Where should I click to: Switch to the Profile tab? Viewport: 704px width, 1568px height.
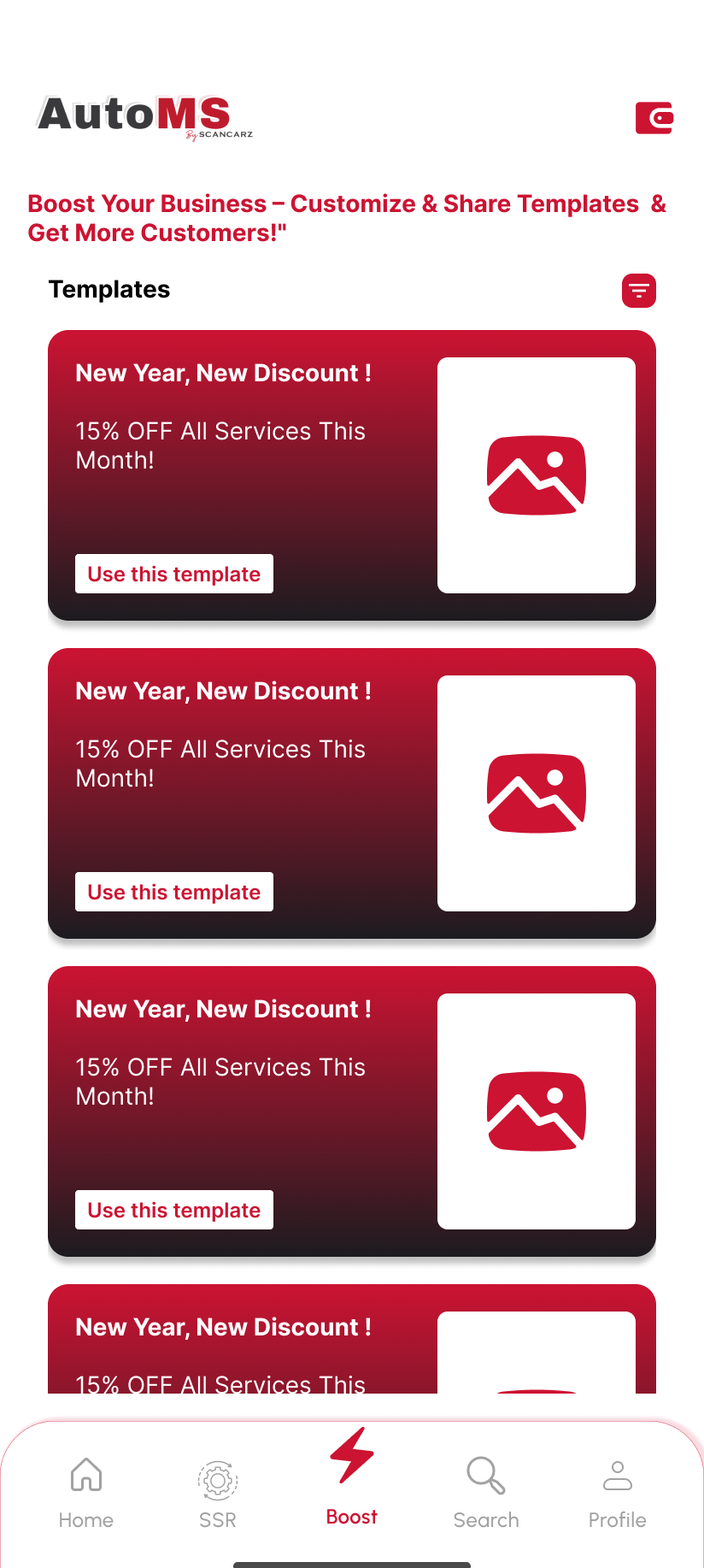point(617,1492)
